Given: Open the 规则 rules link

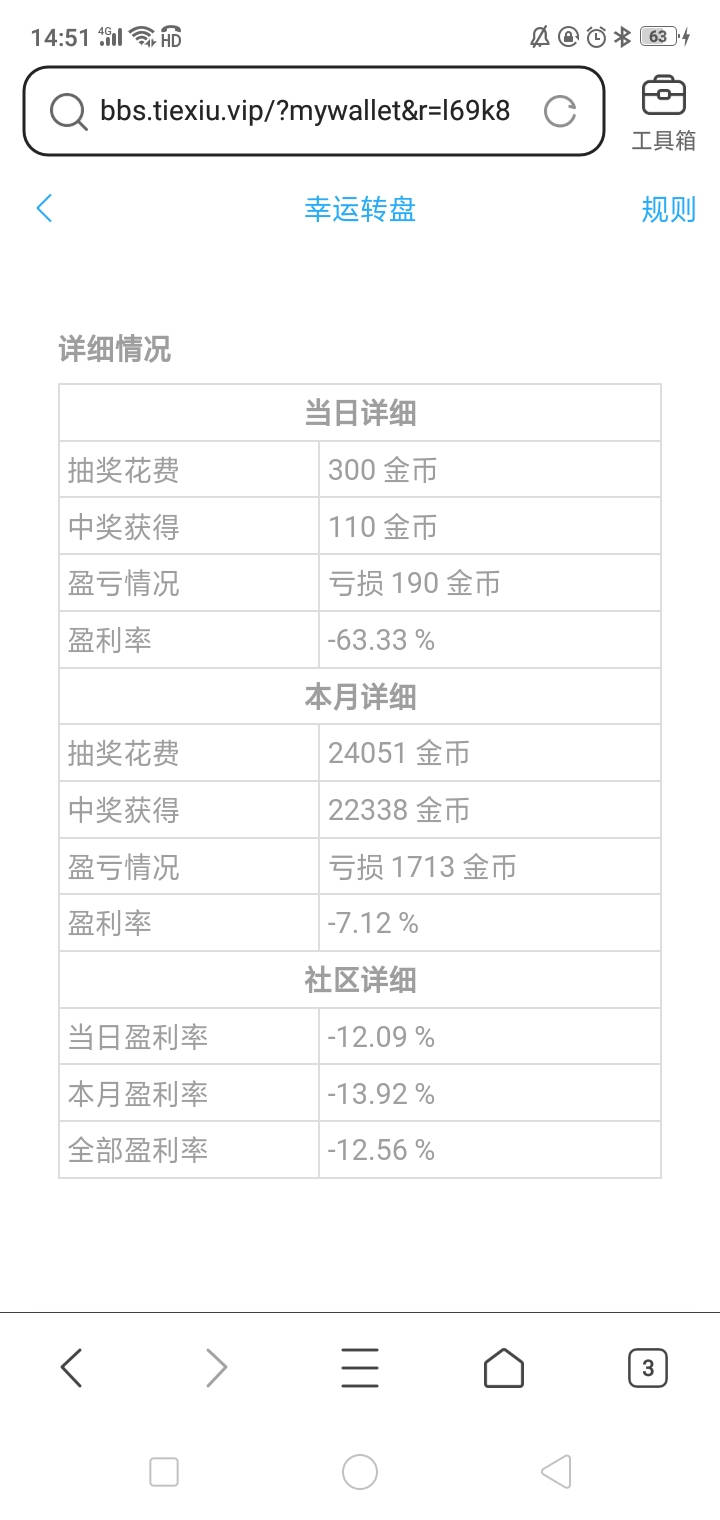Looking at the screenshot, I should coord(668,209).
